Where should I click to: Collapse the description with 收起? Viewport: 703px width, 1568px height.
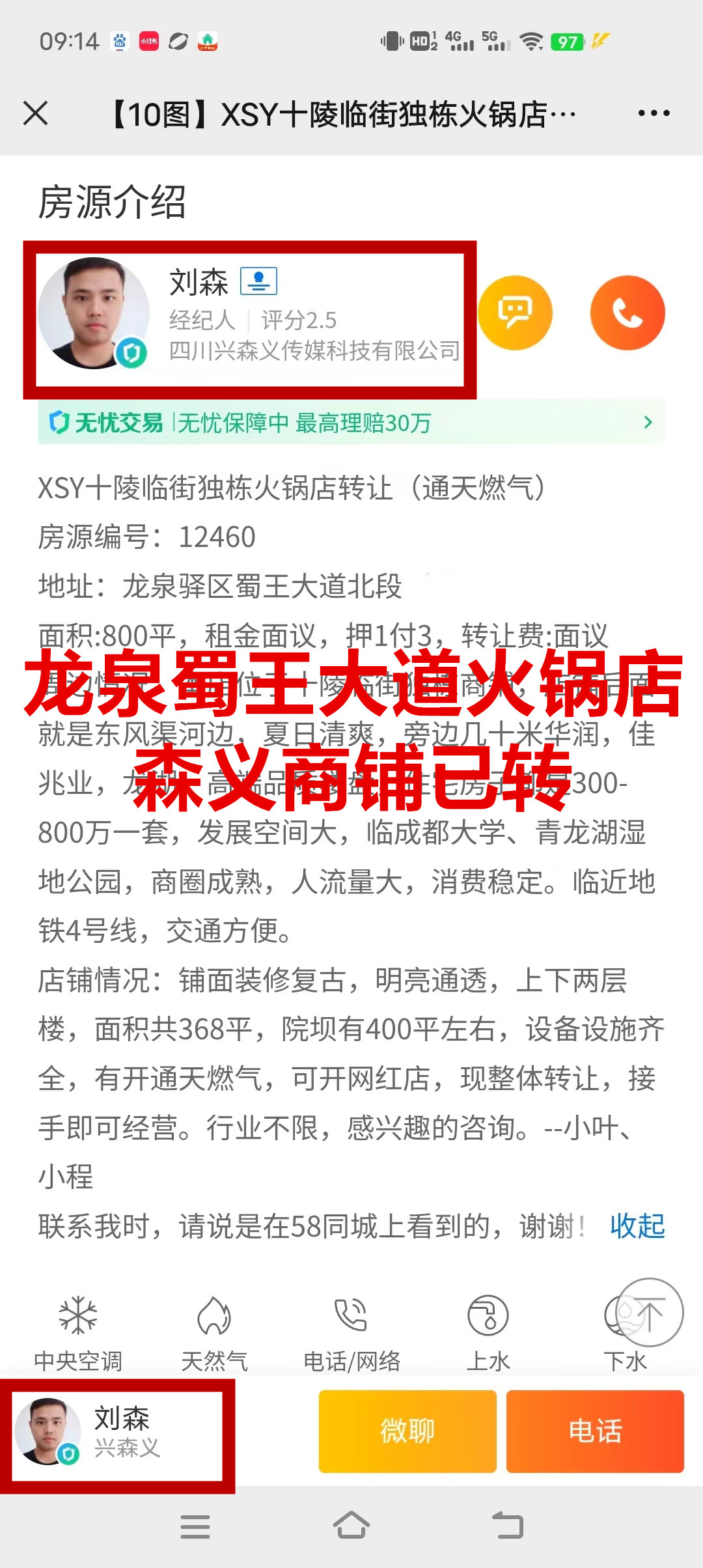pyautogui.click(x=637, y=1226)
